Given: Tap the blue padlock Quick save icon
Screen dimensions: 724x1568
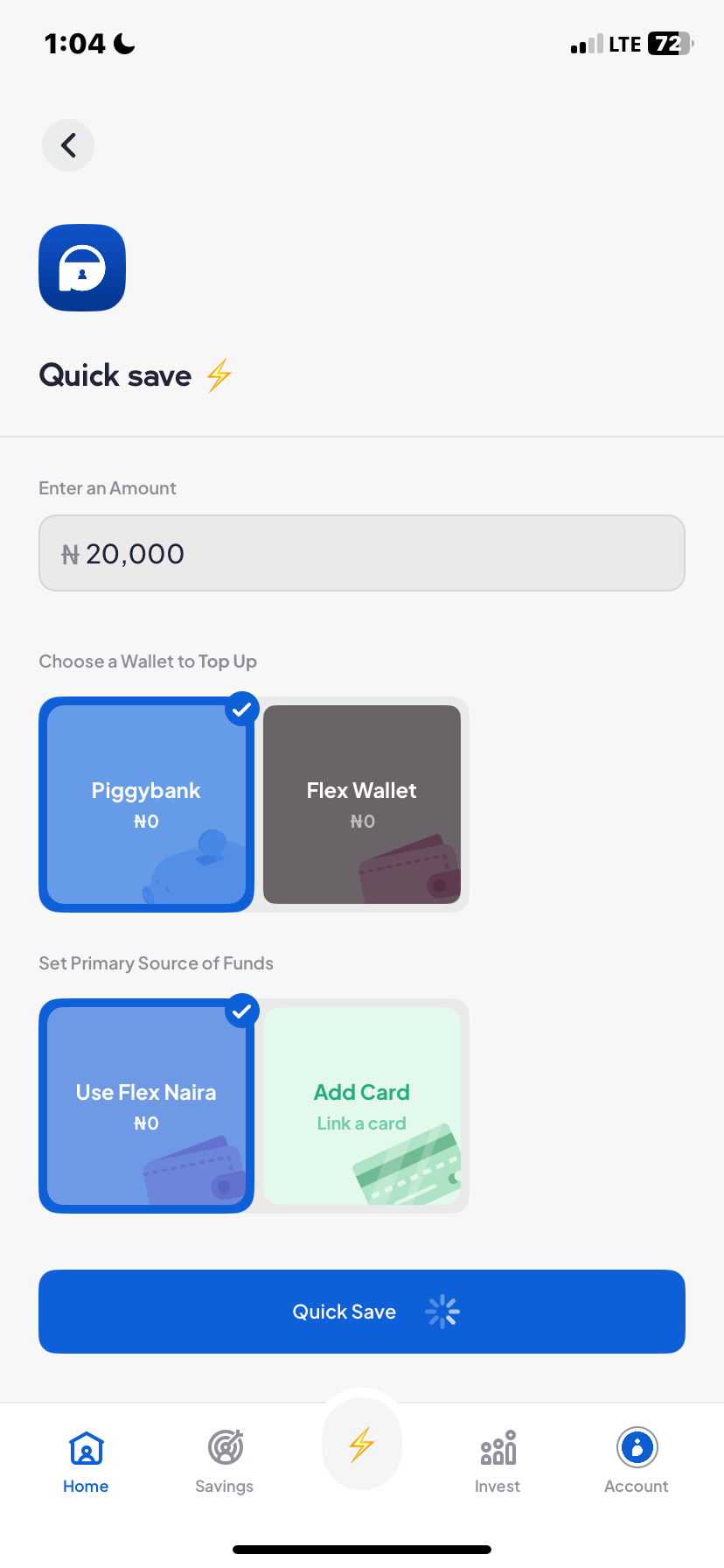Looking at the screenshot, I should pyautogui.click(x=81, y=267).
